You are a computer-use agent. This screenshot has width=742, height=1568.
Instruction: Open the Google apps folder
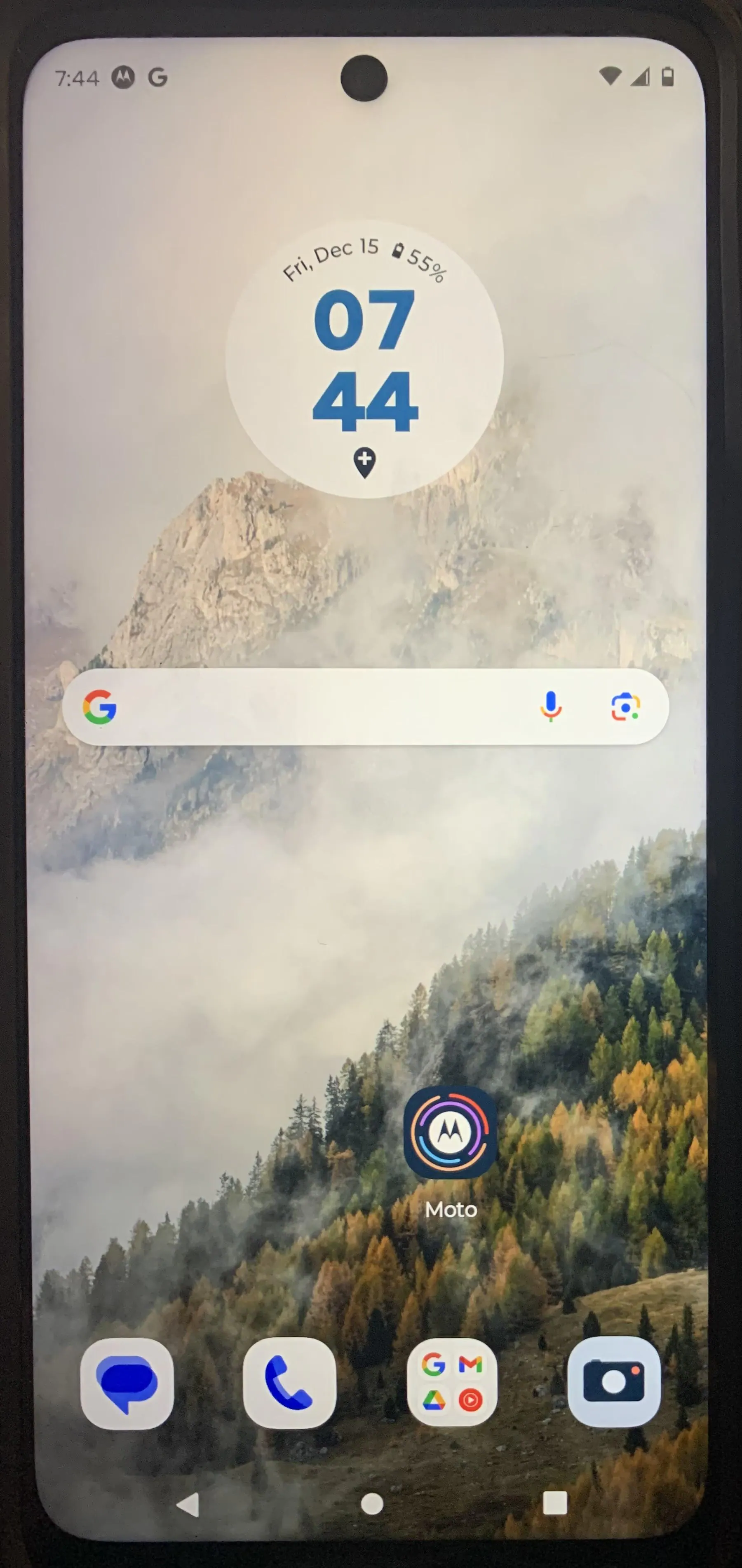pos(452,1383)
